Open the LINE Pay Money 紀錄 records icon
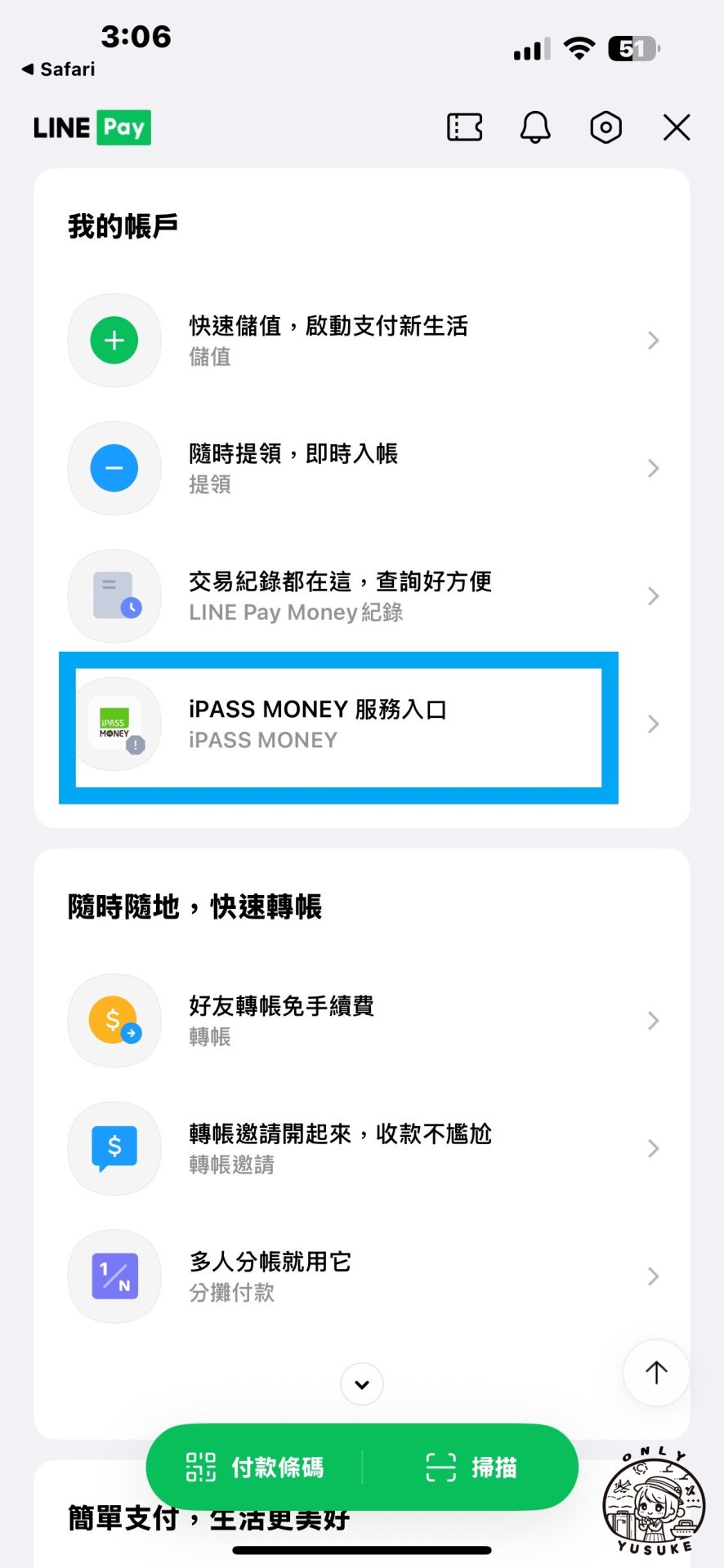Image resolution: width=724 pixels, height=1568 pixels. [114, 596]
